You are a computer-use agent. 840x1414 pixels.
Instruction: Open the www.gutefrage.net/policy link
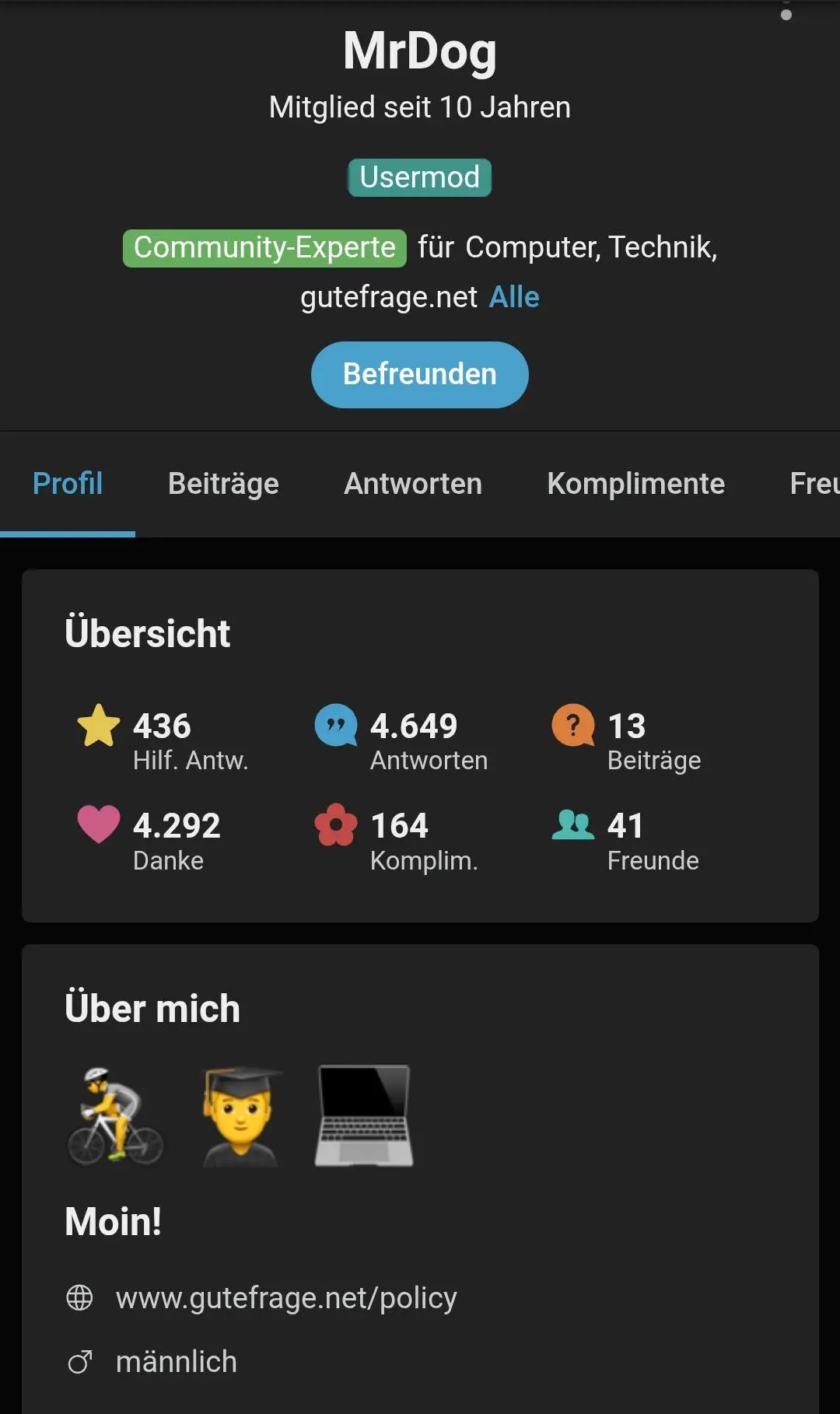click(286, 1297)
